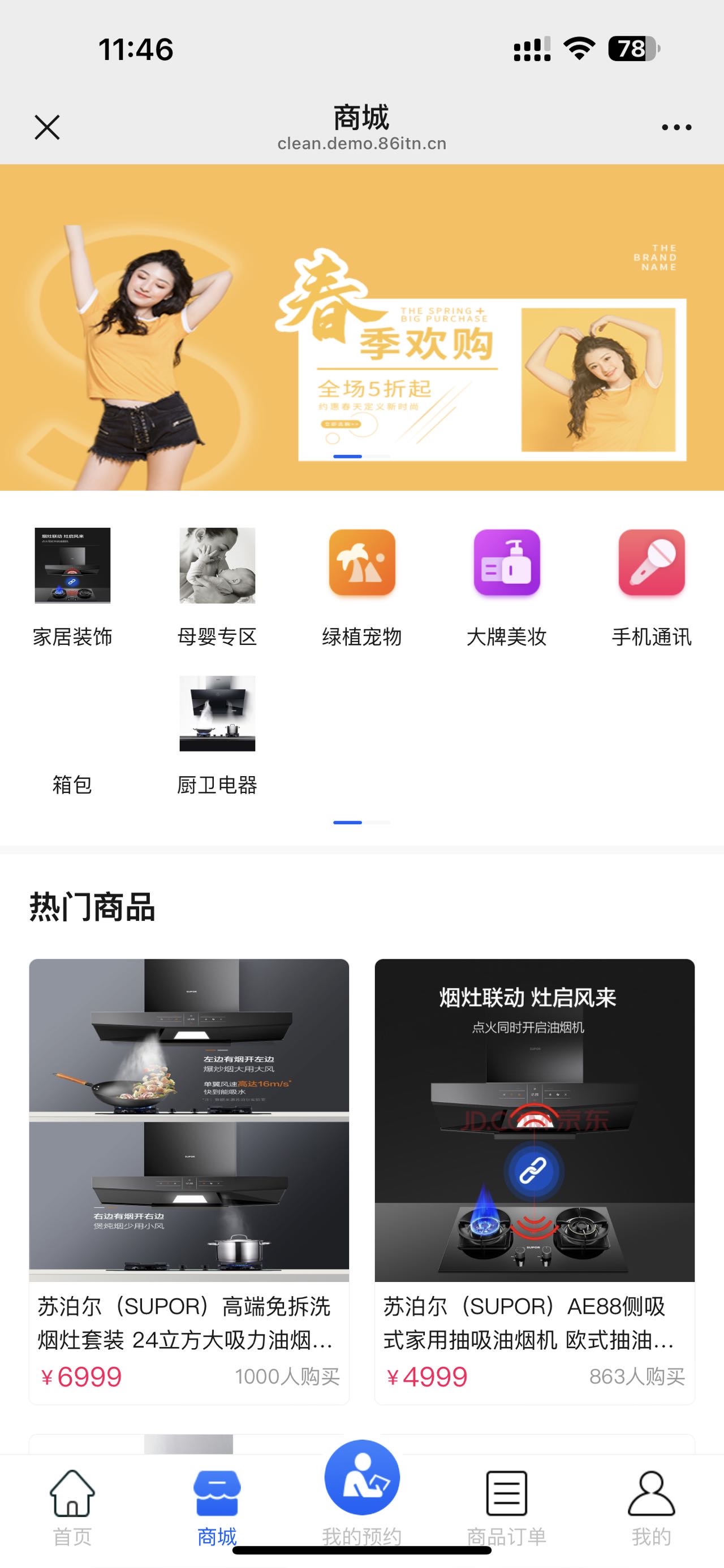Open the SUPOR 高端免拆洗烟灶套装 product card
Viewport: 724px width, 1568px height.
click(x=189, y=1181)
